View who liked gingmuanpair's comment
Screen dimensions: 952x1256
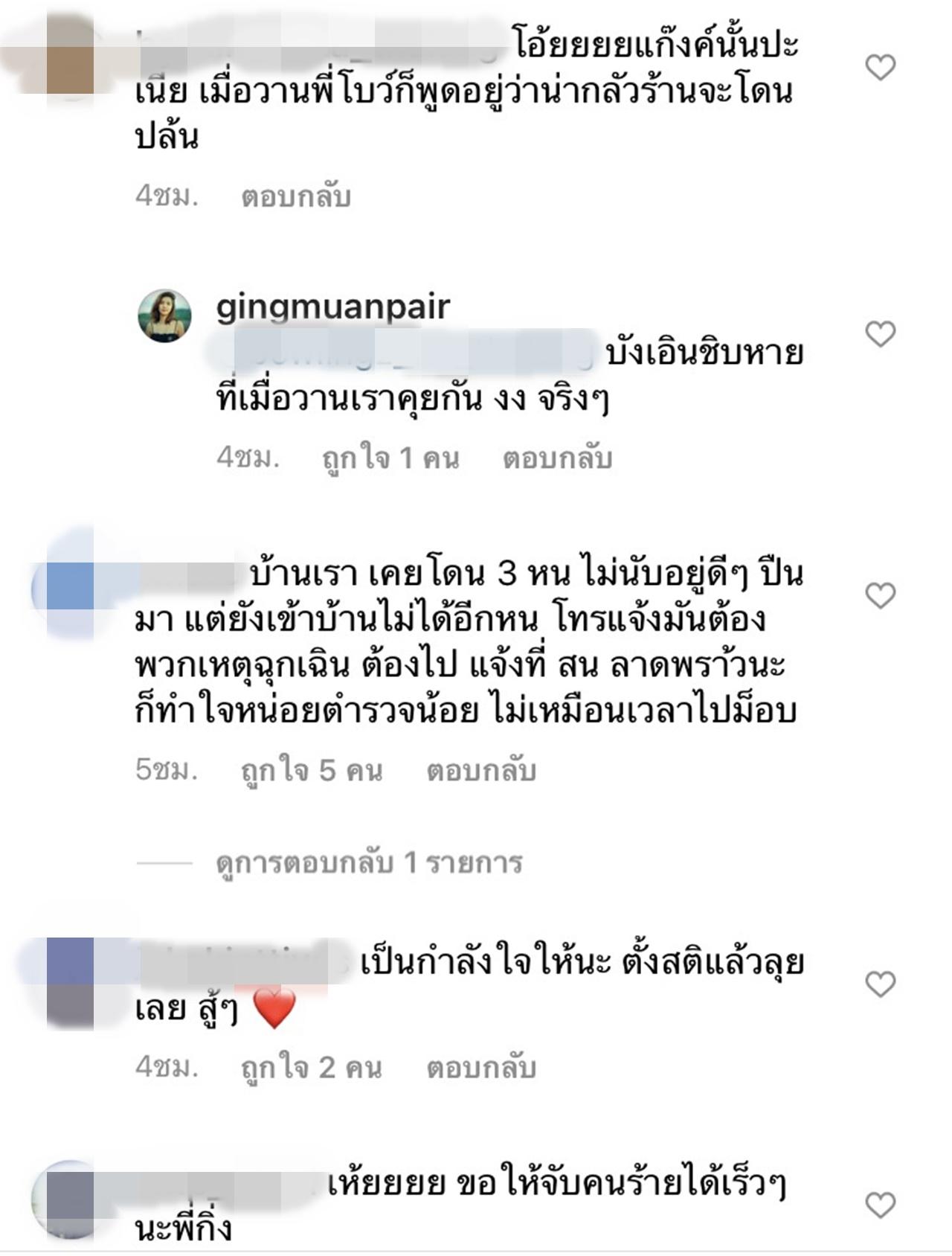coord(390,458)
